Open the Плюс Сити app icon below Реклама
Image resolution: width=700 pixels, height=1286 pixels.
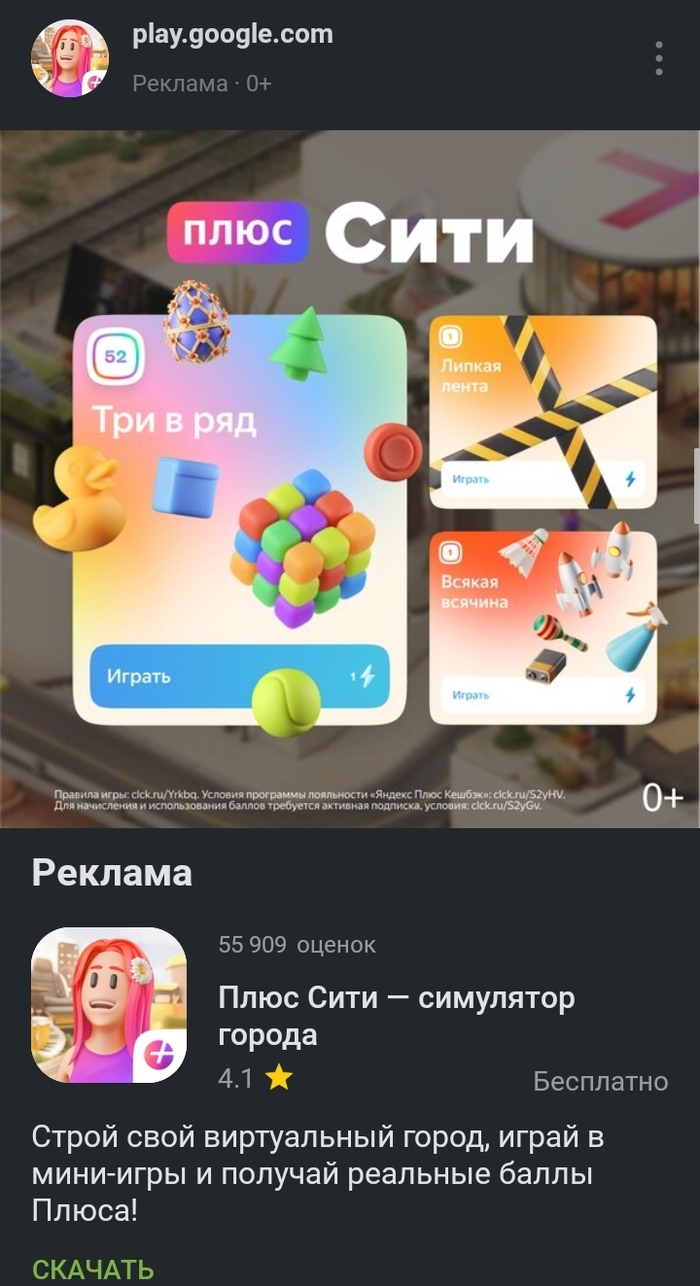point(109,1005)
